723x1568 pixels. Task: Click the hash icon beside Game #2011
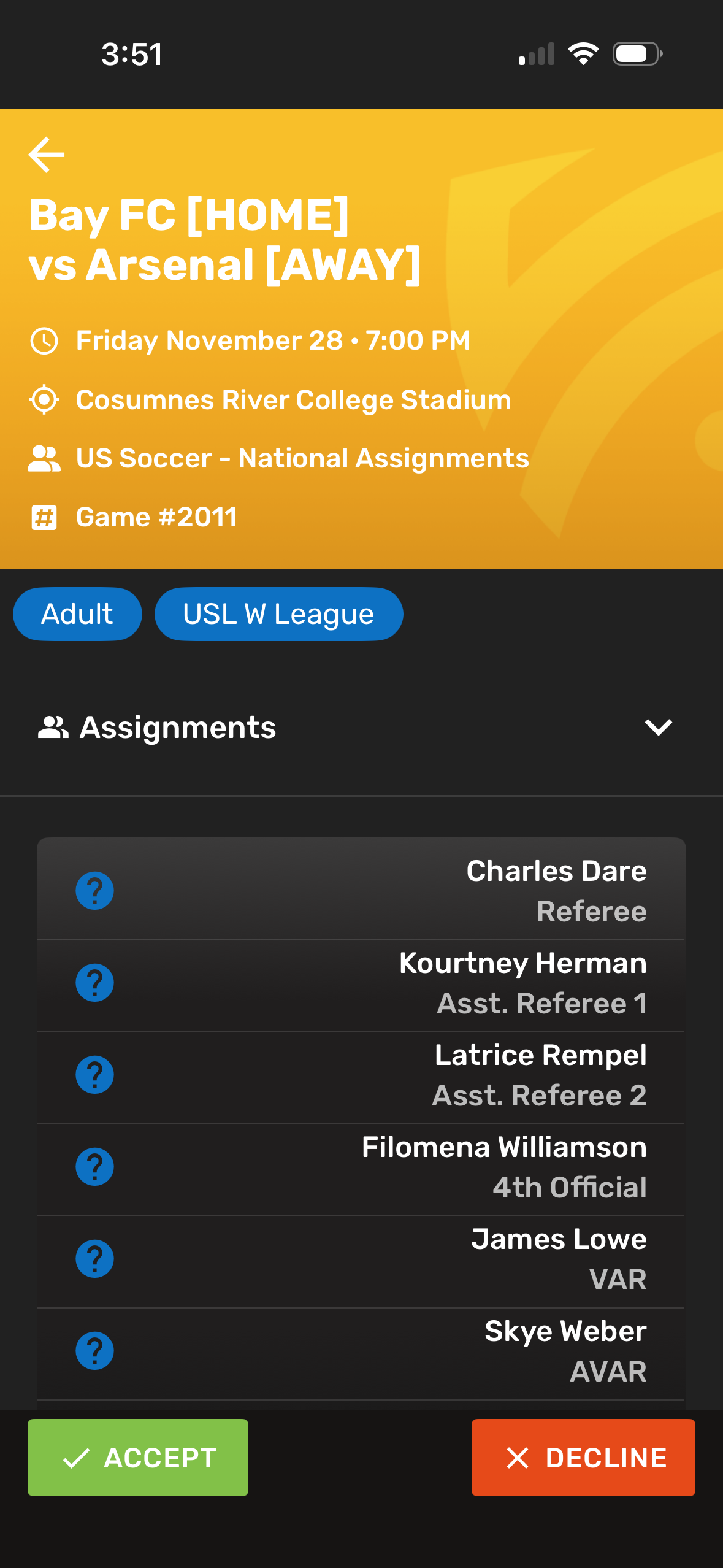pyautogui.click(x=44, y=517)
